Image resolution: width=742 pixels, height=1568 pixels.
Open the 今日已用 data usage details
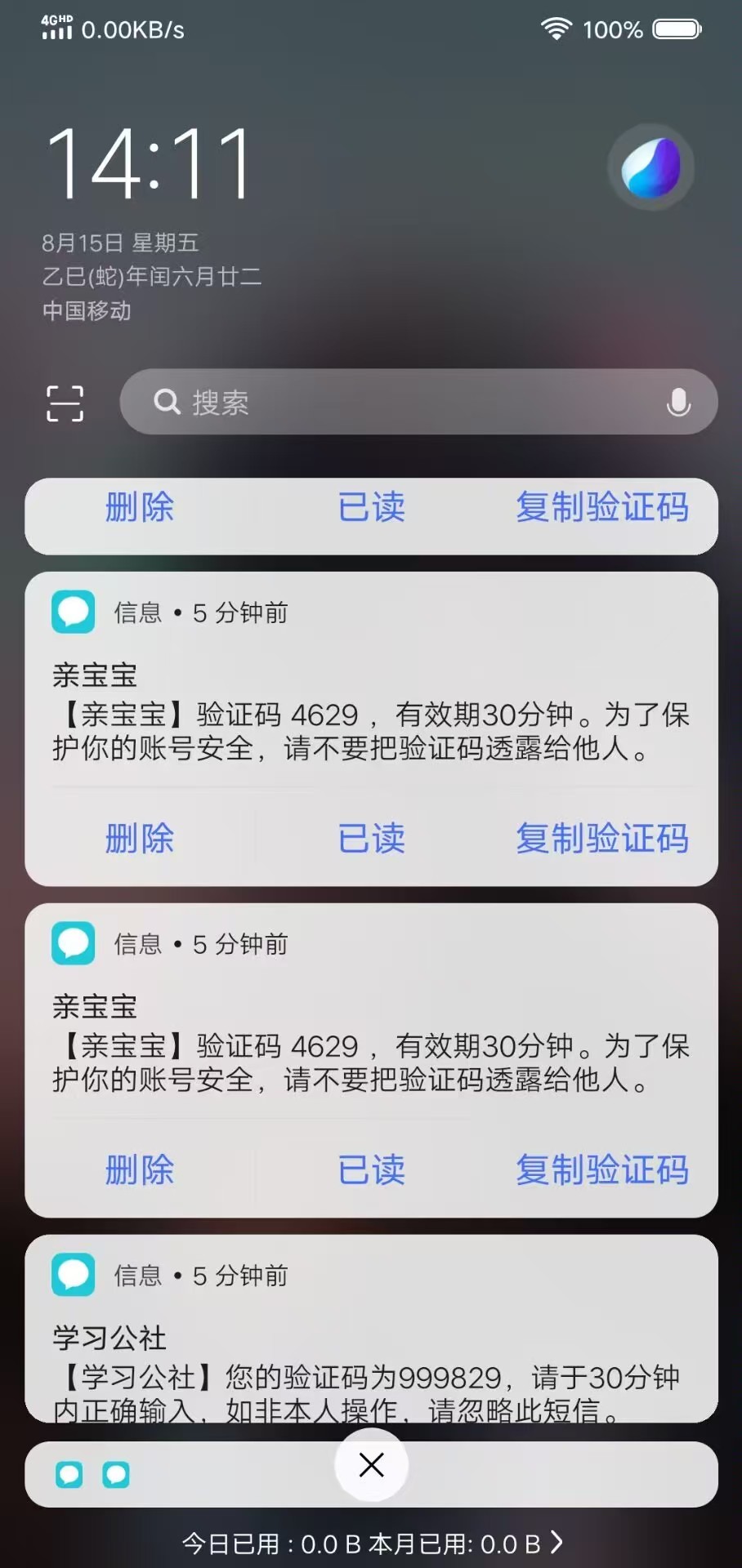point(371,1543)
